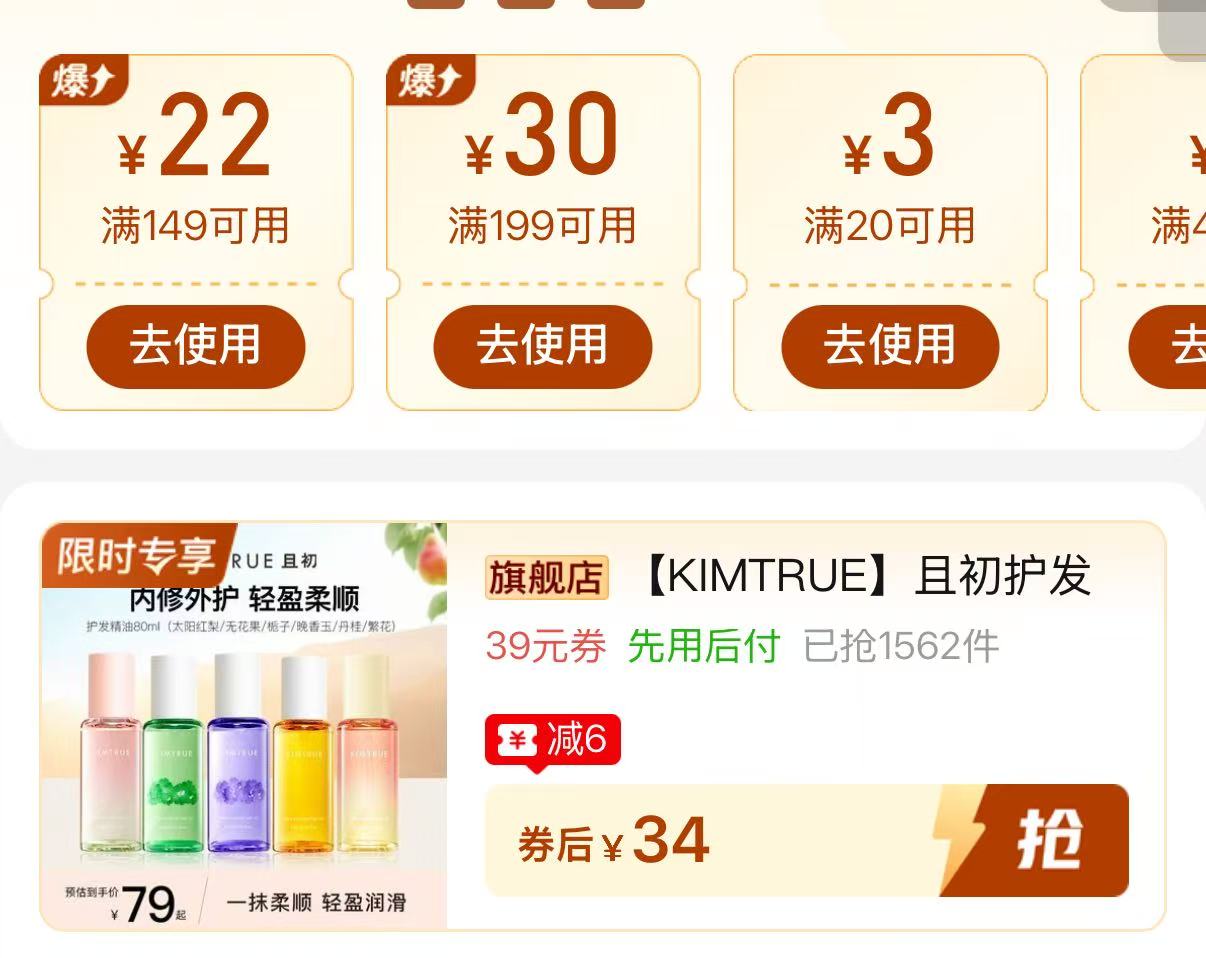Use the ¥30 off 199 coupon

[x=542, y=346]
